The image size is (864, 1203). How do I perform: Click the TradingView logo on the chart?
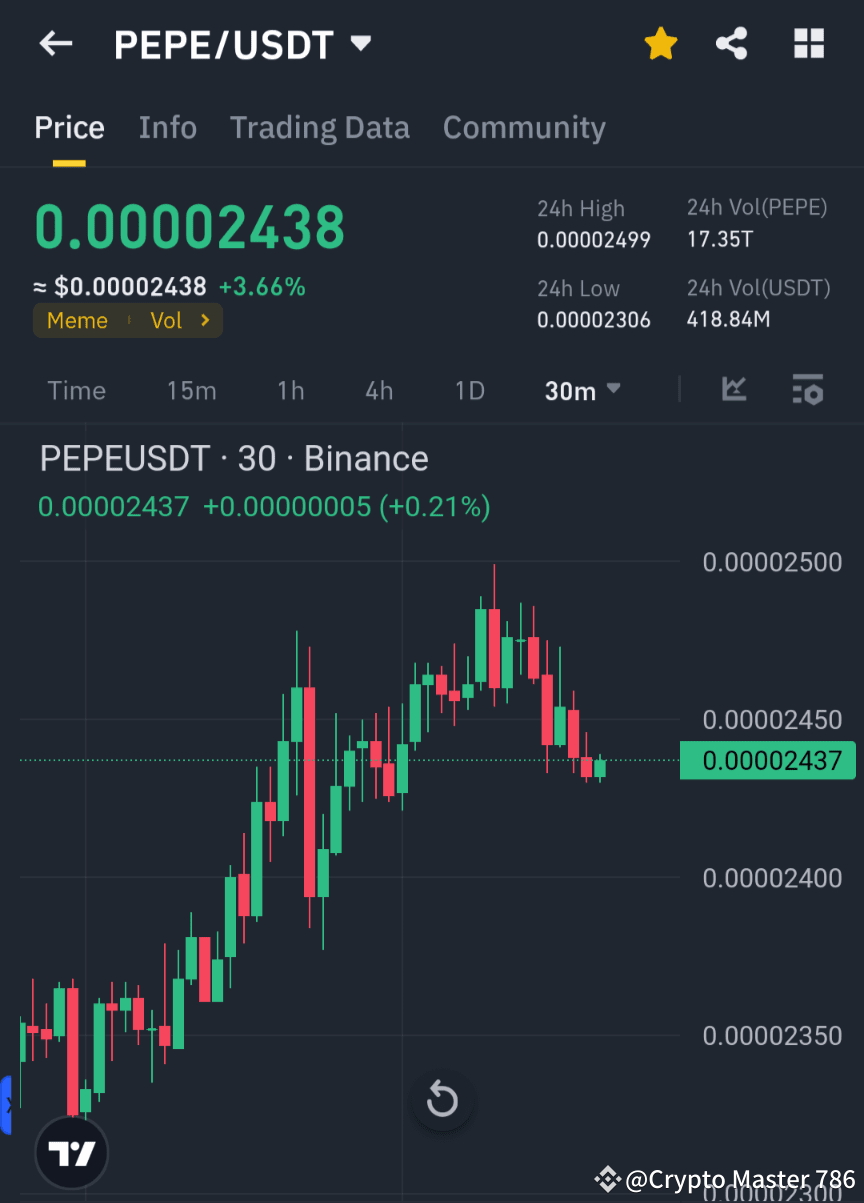70,1152
